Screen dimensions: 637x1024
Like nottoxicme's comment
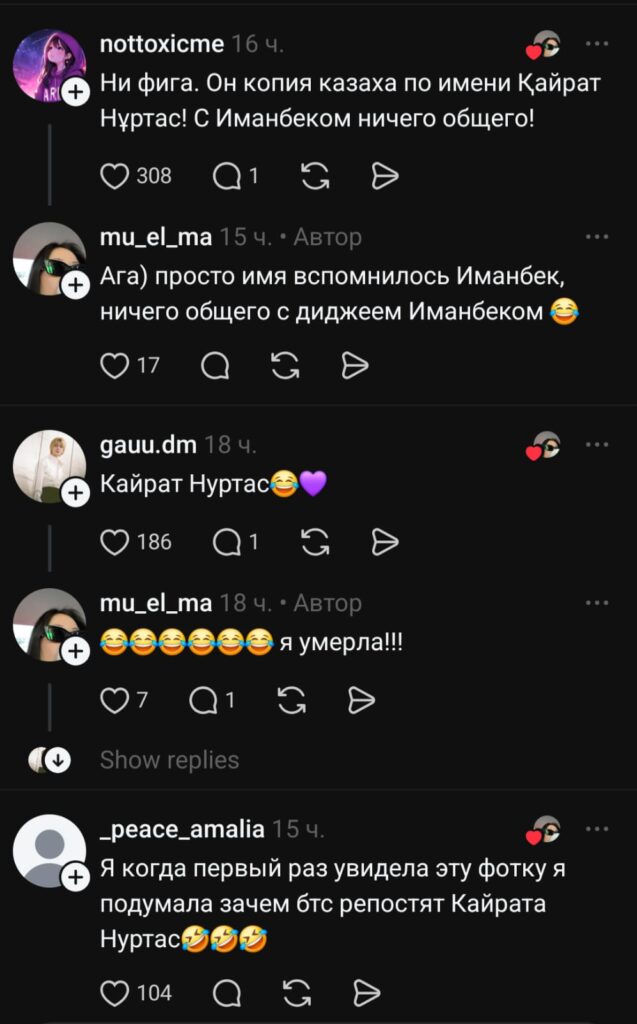115,176
